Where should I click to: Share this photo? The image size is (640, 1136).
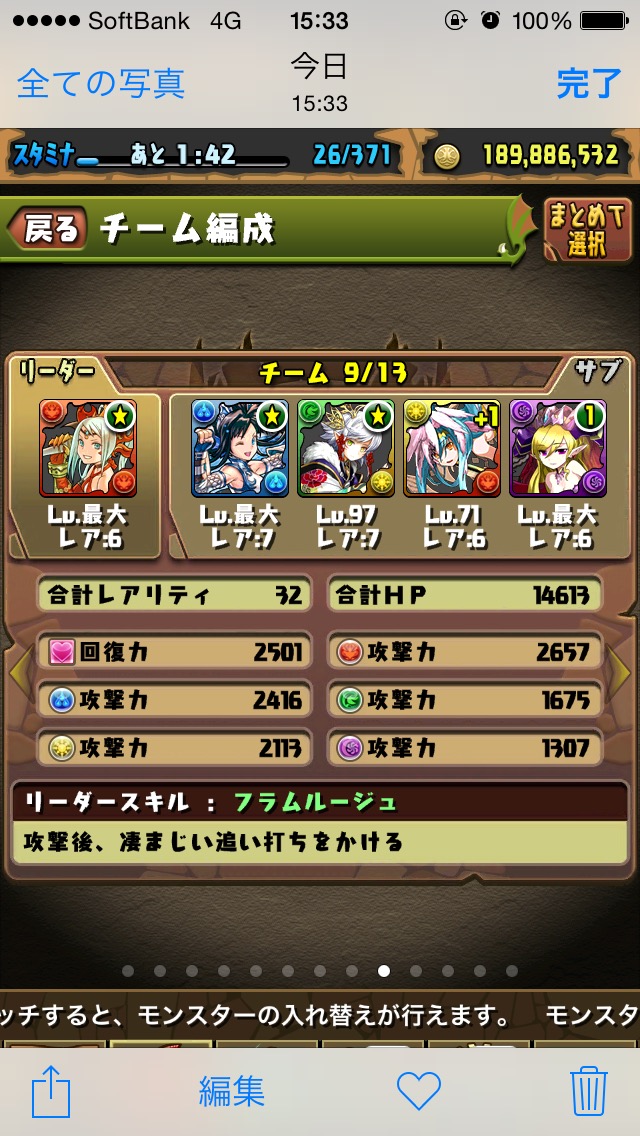pos(51,1091)
